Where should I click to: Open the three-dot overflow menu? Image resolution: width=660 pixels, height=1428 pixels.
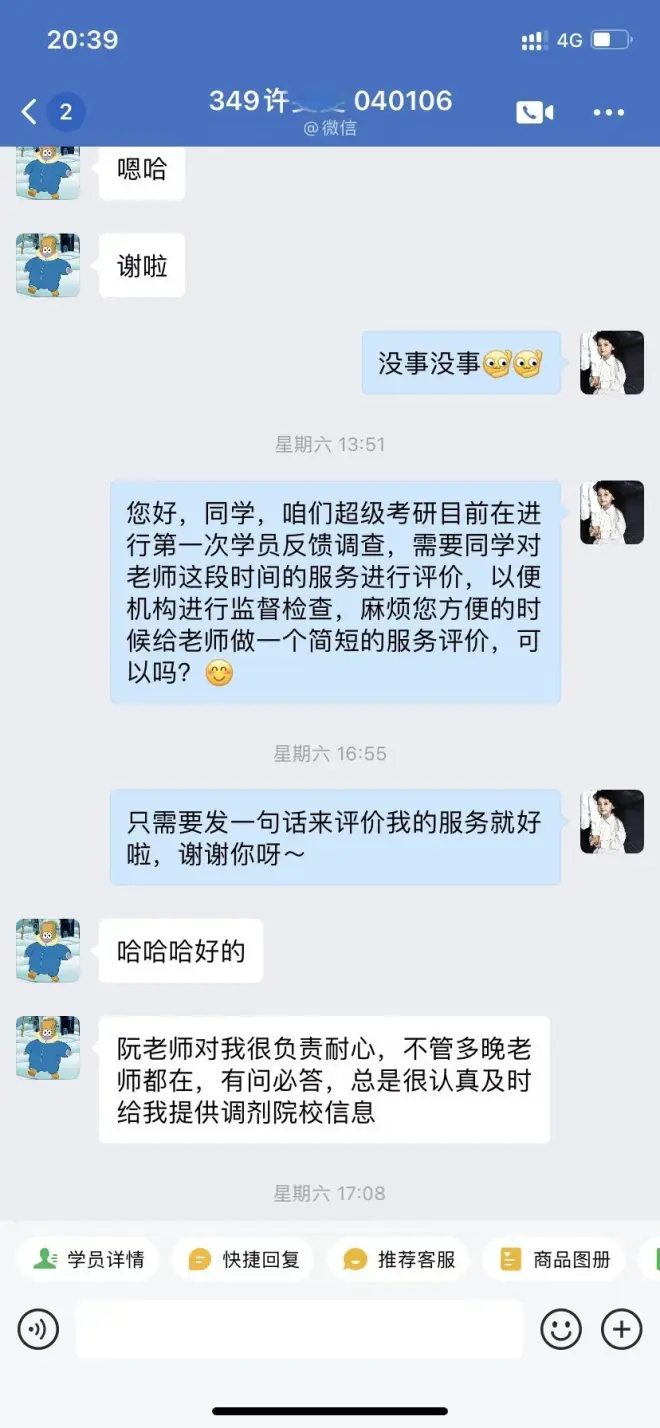click(608, 112)
